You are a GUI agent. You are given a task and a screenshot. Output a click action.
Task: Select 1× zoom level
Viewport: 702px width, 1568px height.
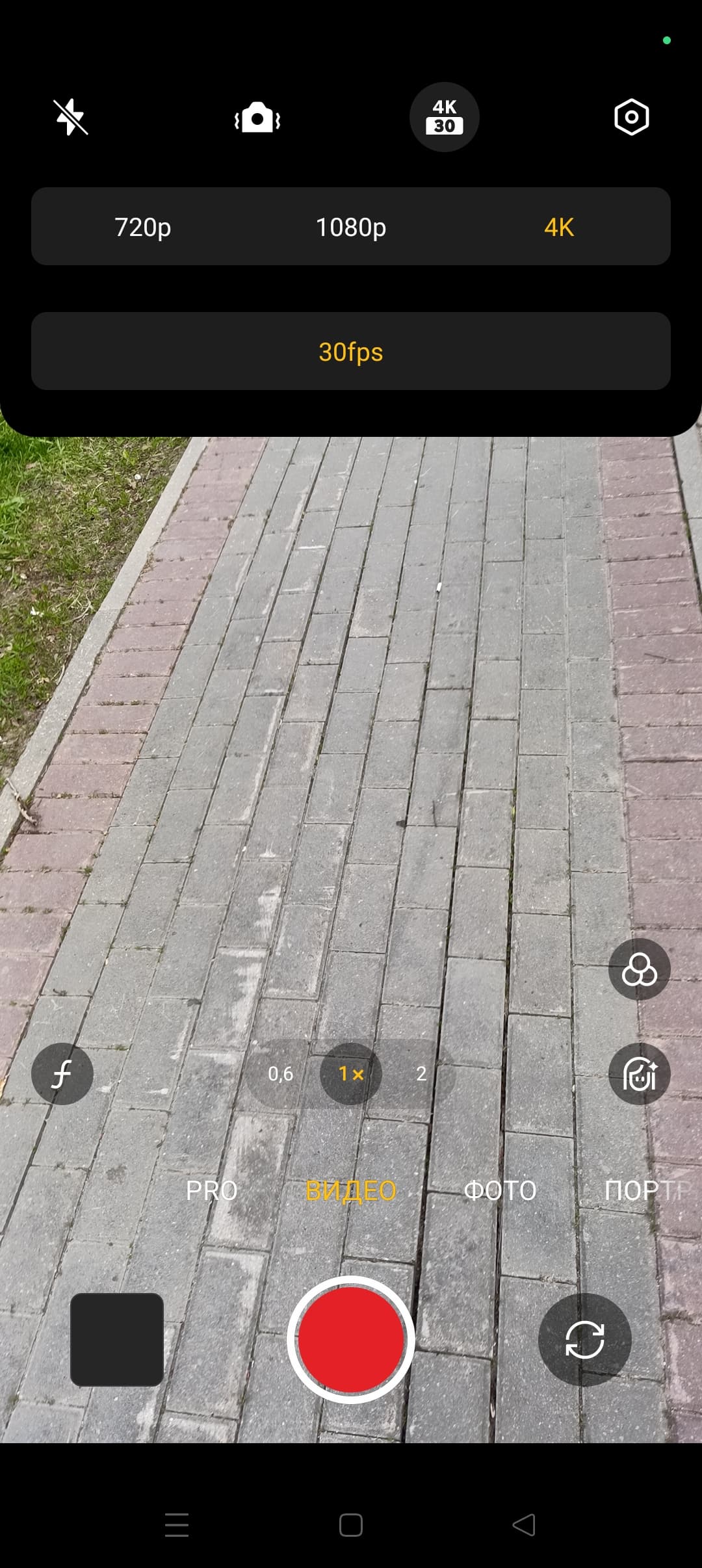point(351,1074)
